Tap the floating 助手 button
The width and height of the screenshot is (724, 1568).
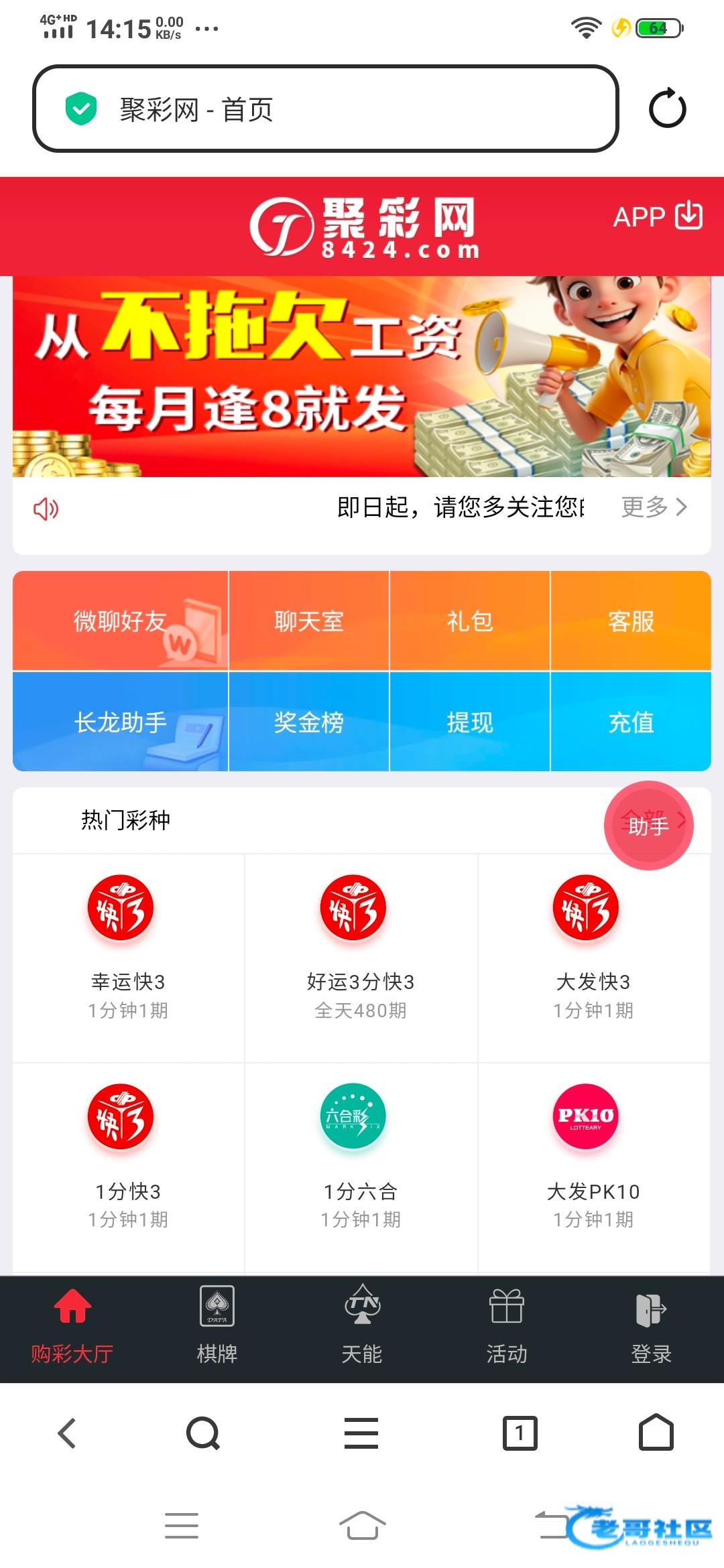(x=648, y=826)
